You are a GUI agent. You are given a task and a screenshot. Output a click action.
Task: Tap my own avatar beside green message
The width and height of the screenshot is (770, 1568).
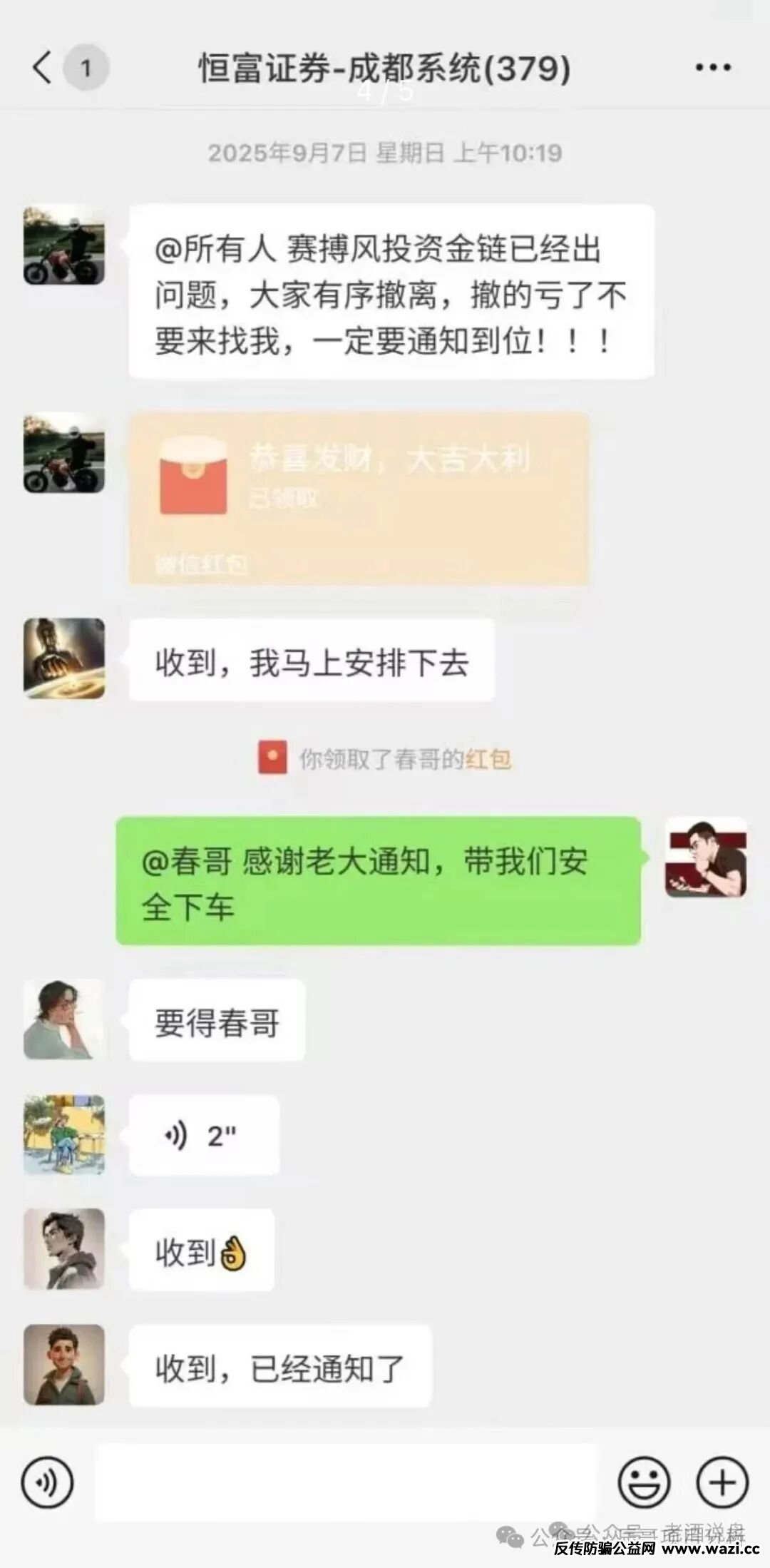coord(706,858)
